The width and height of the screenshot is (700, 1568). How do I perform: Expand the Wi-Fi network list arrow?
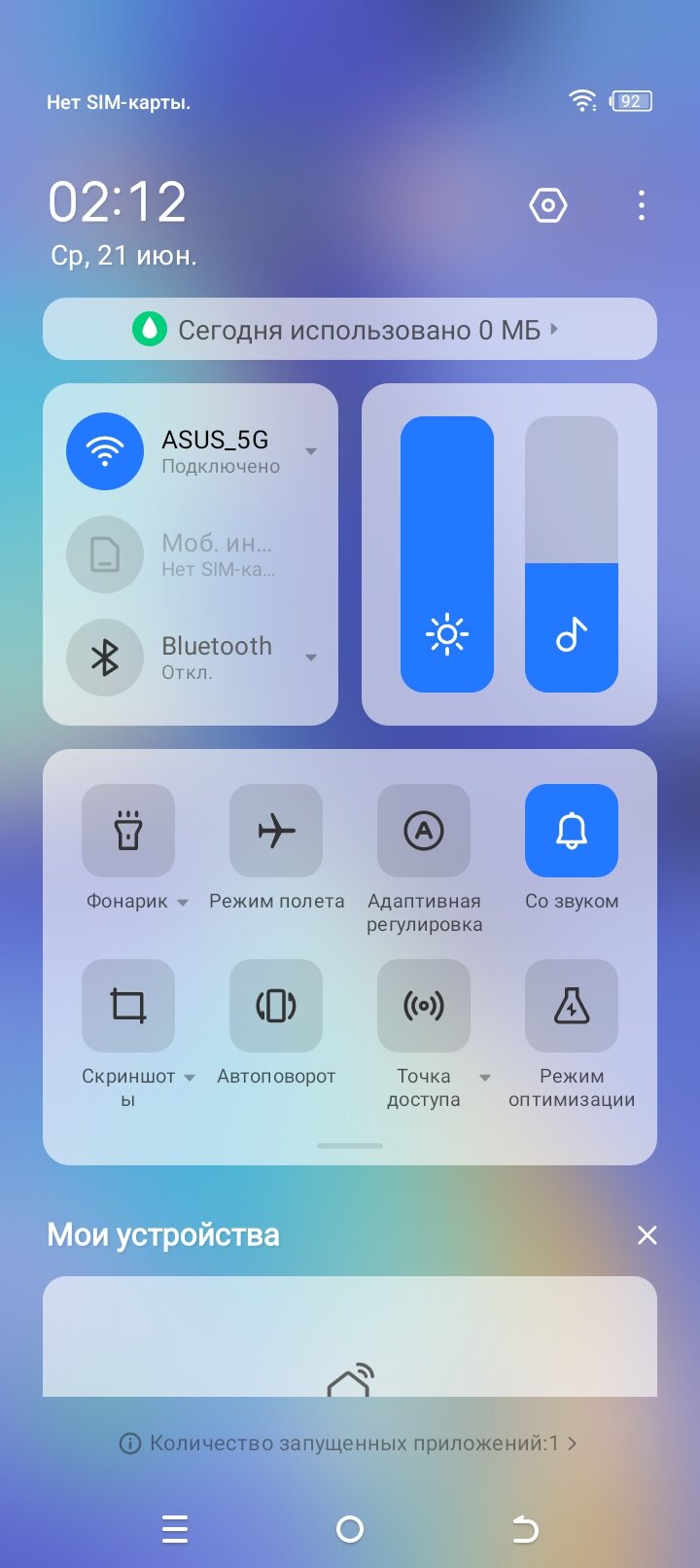pyautogui.click(x=311, y=451)
